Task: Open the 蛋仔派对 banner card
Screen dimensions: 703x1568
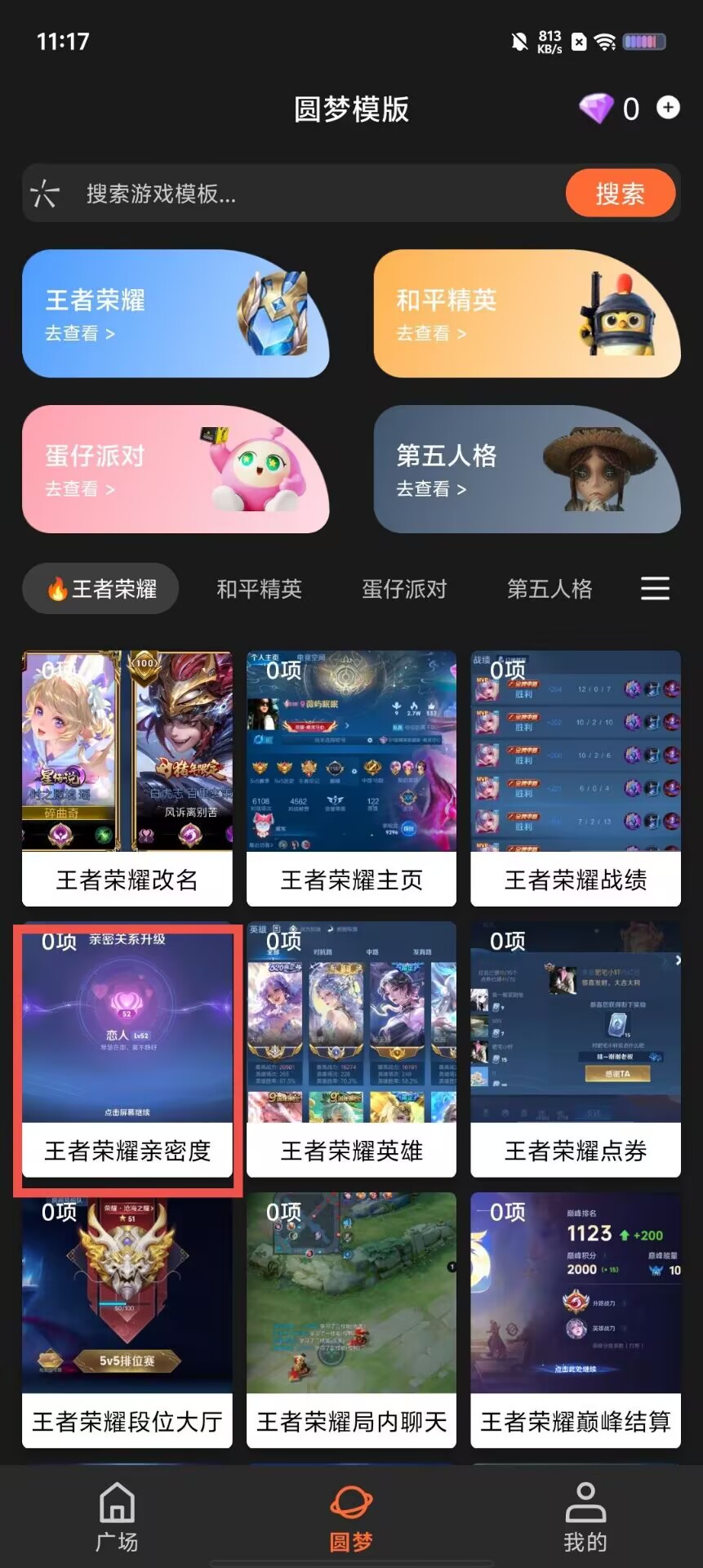Action: click(176, 470)
